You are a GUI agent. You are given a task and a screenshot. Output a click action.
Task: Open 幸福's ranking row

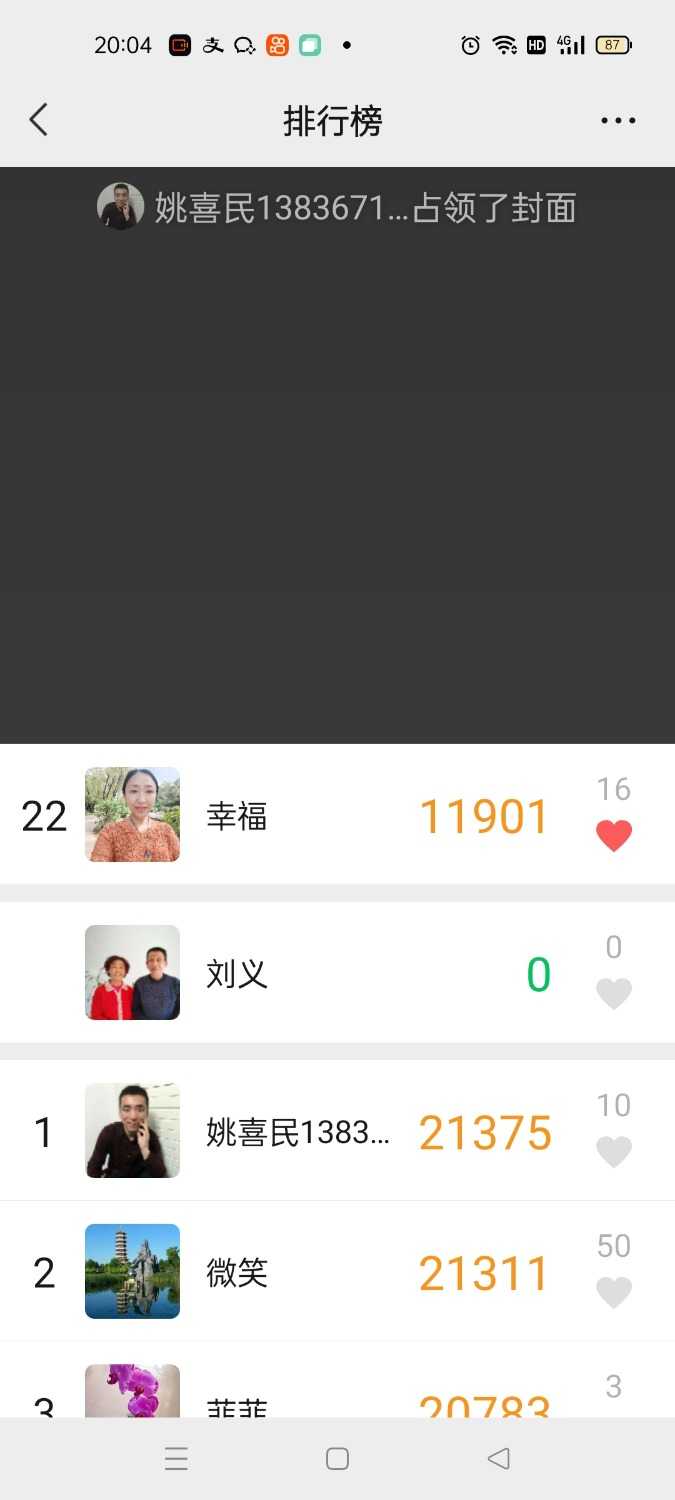coord(300,816)
